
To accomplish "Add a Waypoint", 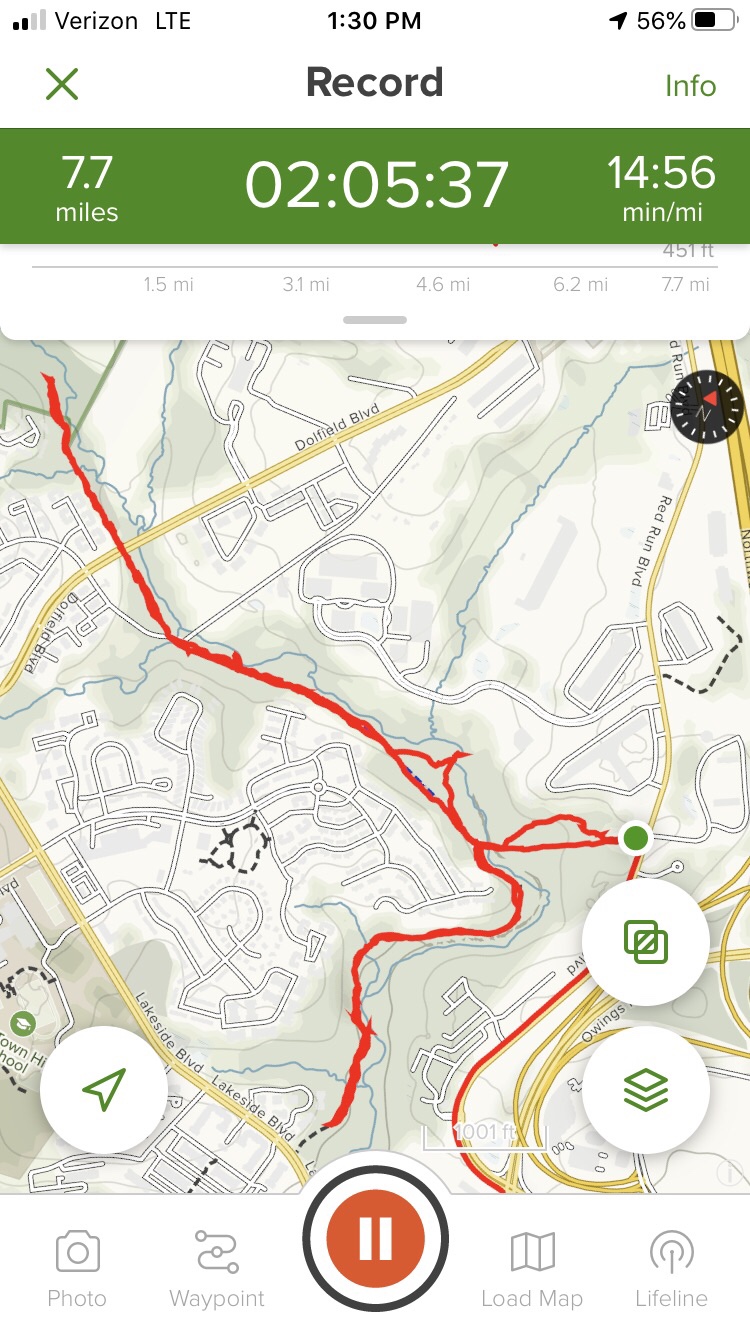I will pyautogui.click(x=217, y=1268).
